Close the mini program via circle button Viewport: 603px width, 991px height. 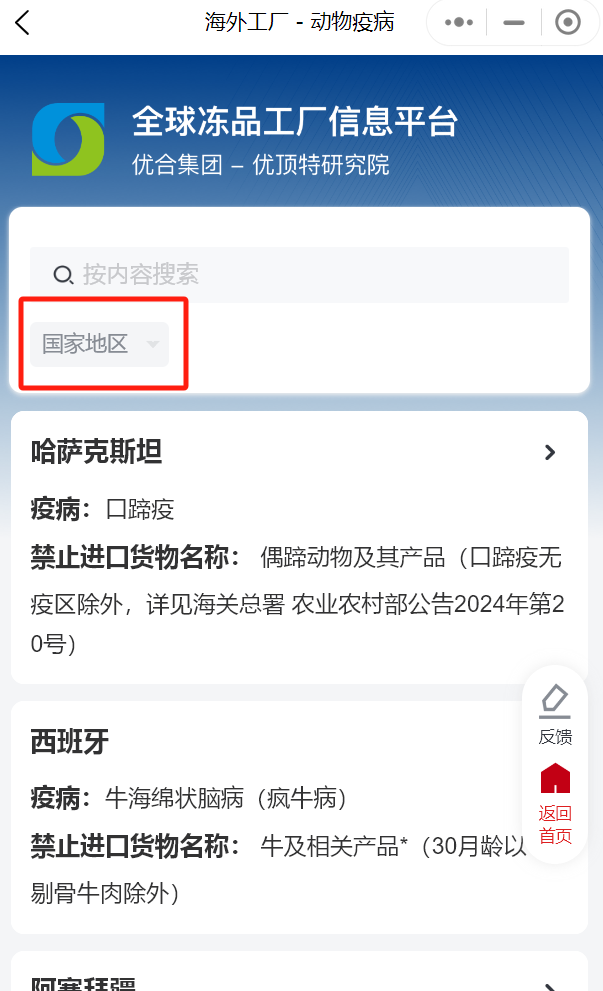tap(568, 22)
